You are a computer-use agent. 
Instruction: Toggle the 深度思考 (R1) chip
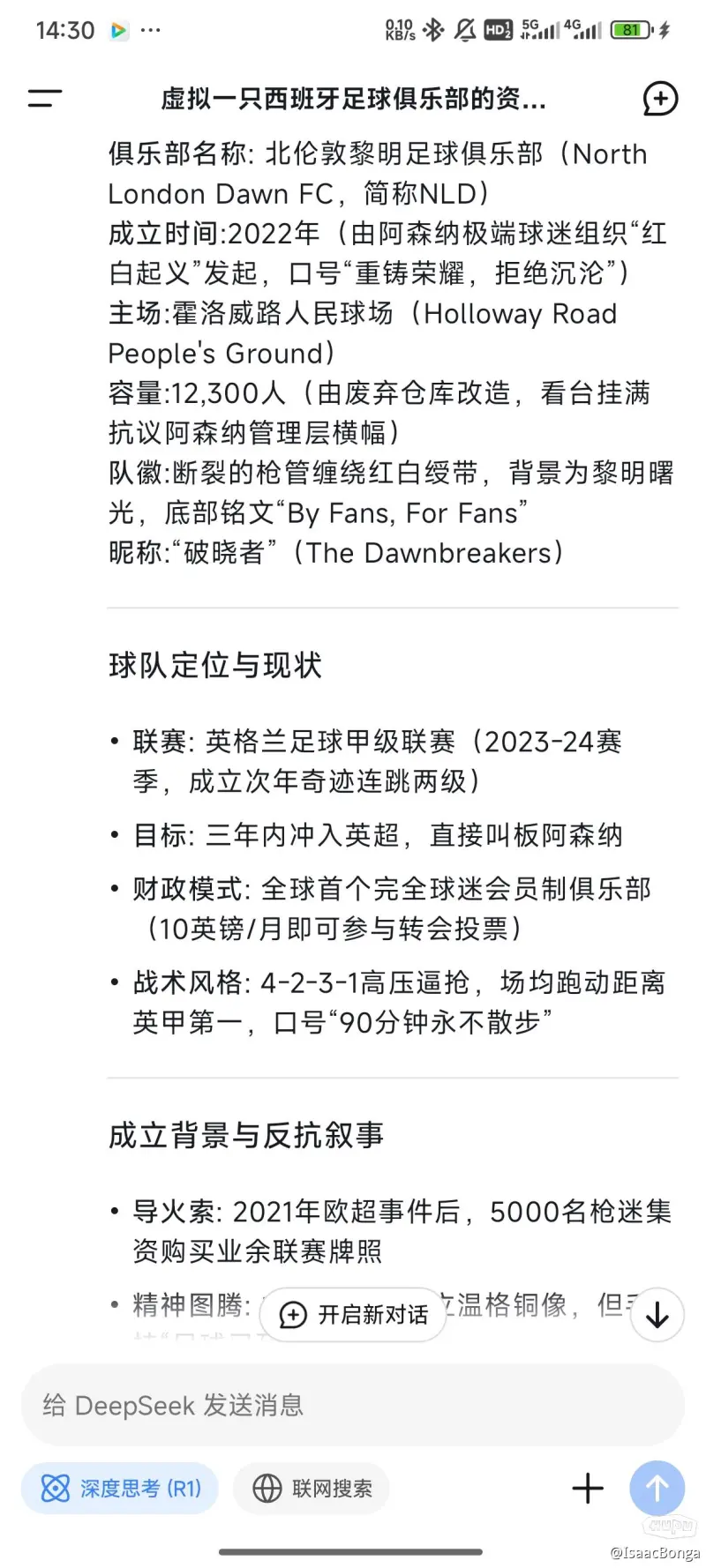coord(120,1489)
